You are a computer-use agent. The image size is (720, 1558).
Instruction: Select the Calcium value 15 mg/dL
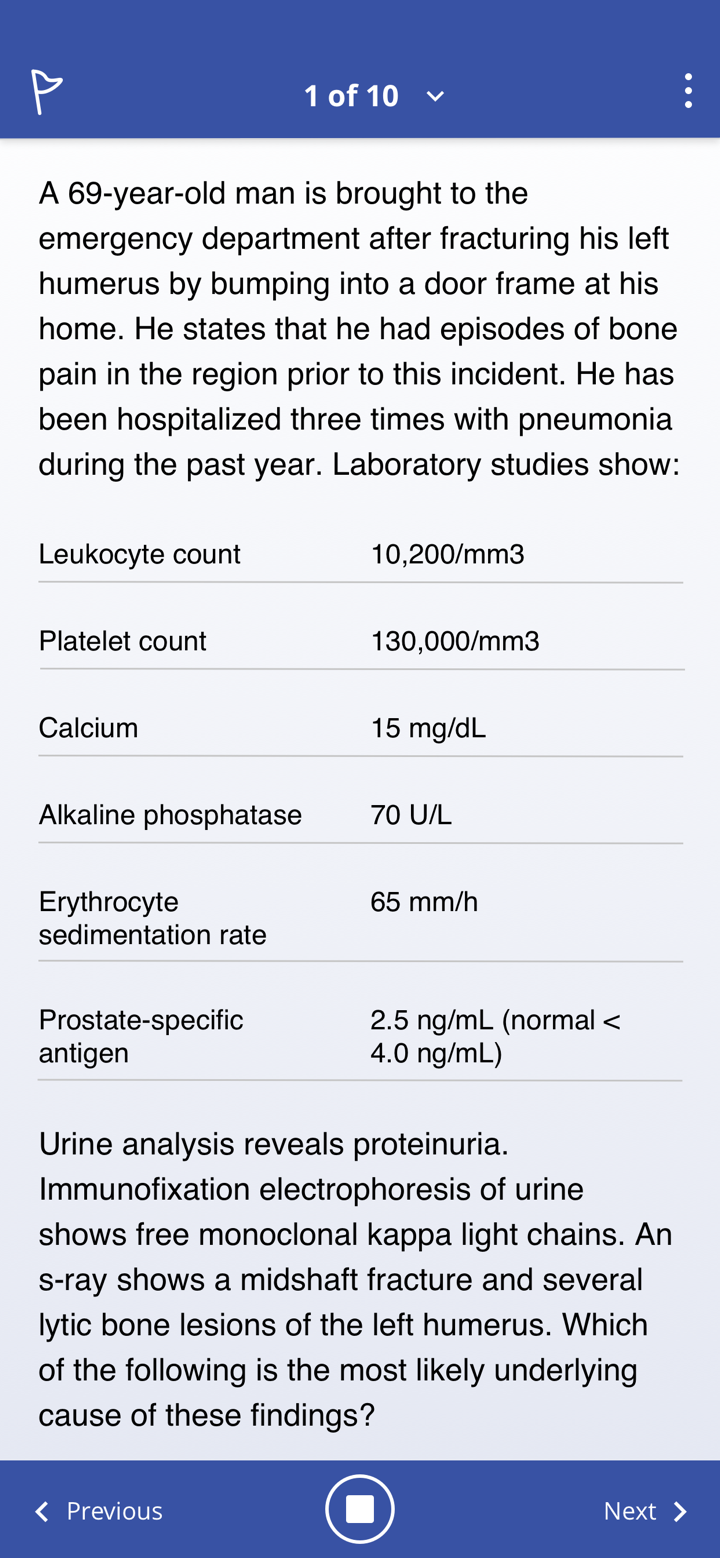click(428, 727)
